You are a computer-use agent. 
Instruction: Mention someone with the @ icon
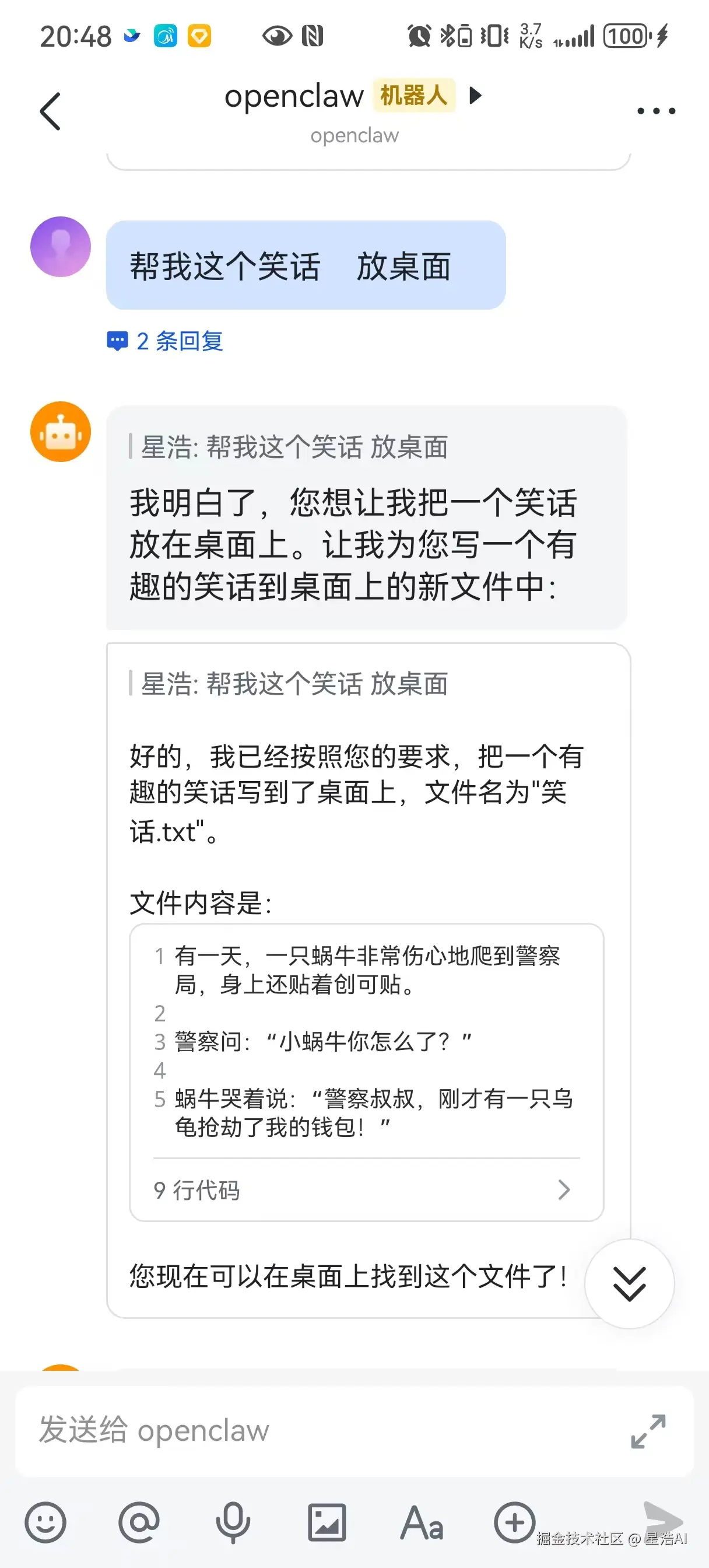pos(139,1522)
